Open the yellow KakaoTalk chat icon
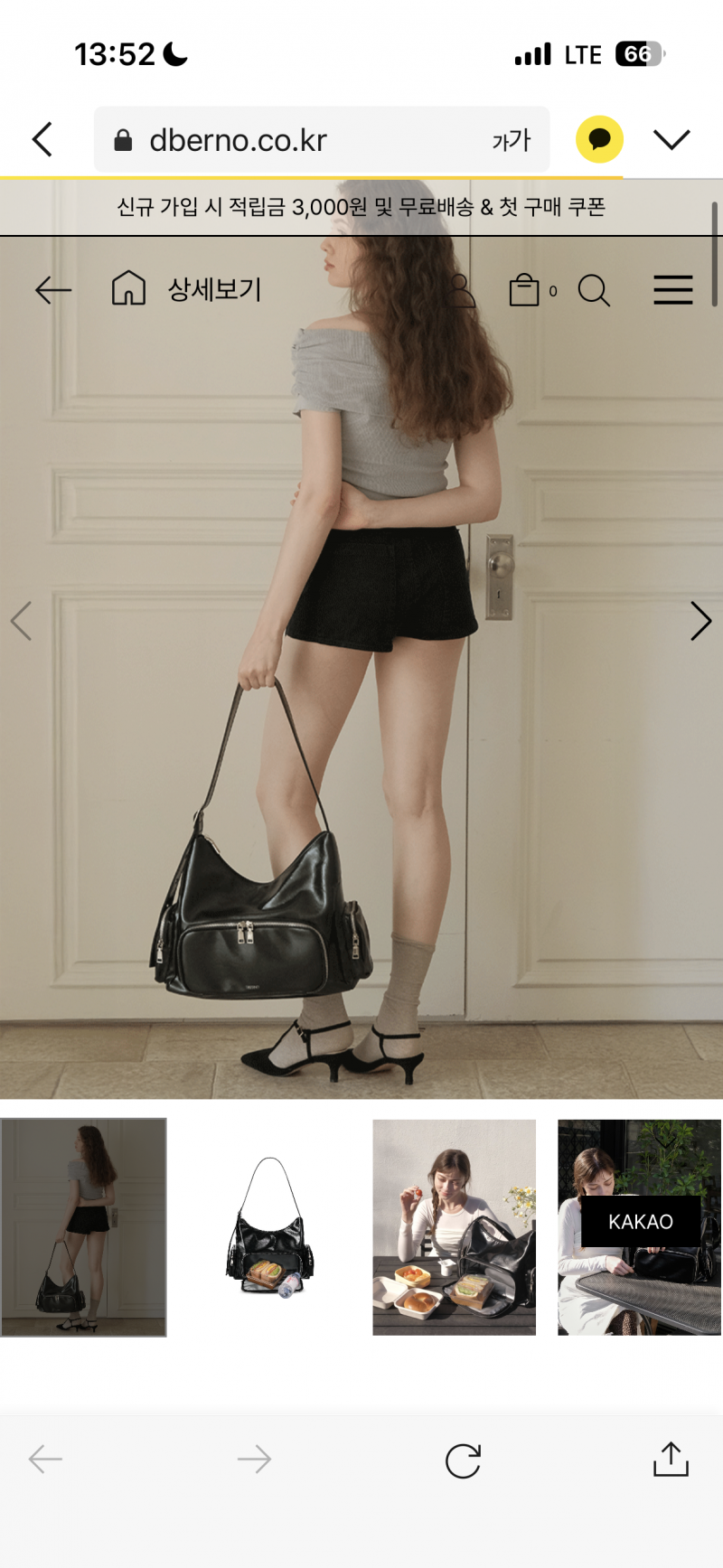723x1568 pixels. (x=599, y=139)
